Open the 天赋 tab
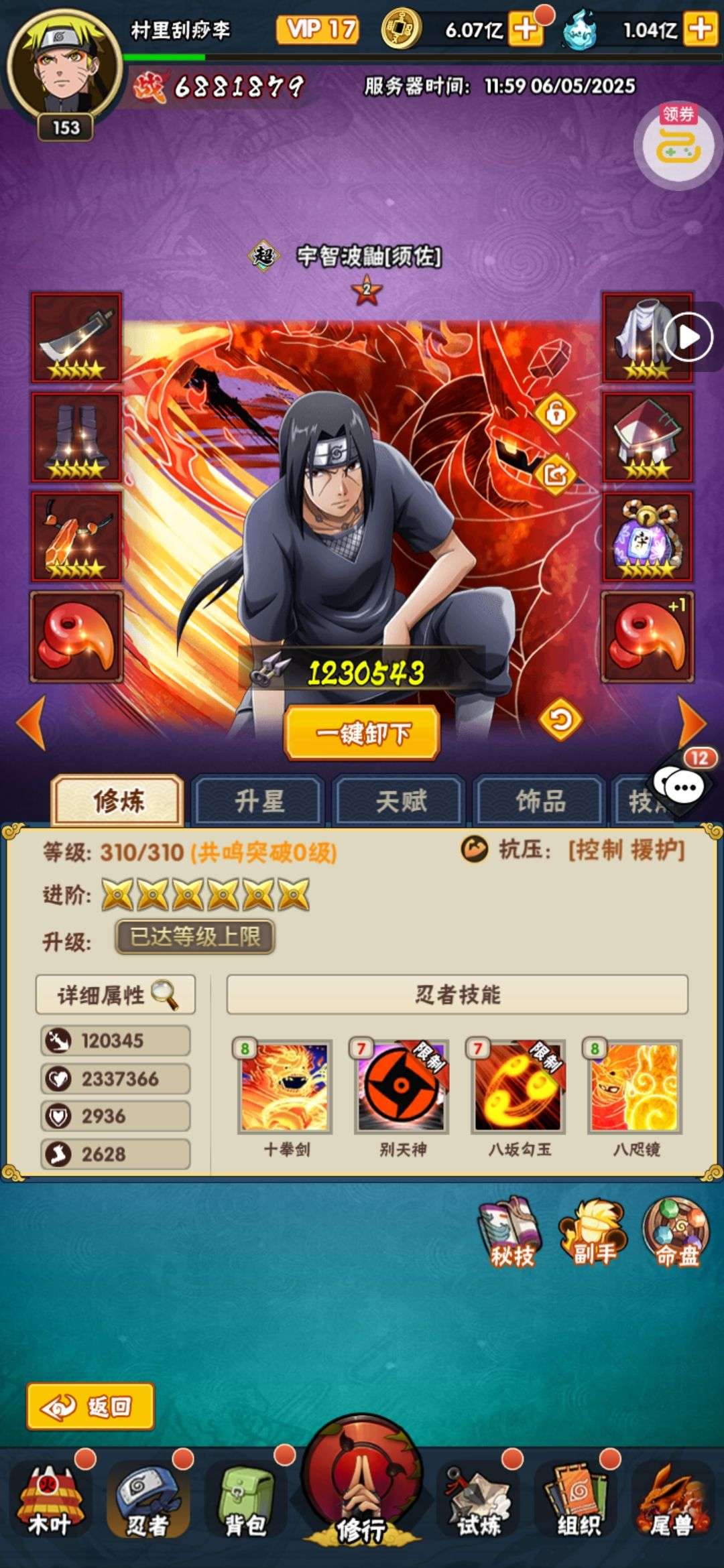724x1568 pixels. tap(400, 801)
